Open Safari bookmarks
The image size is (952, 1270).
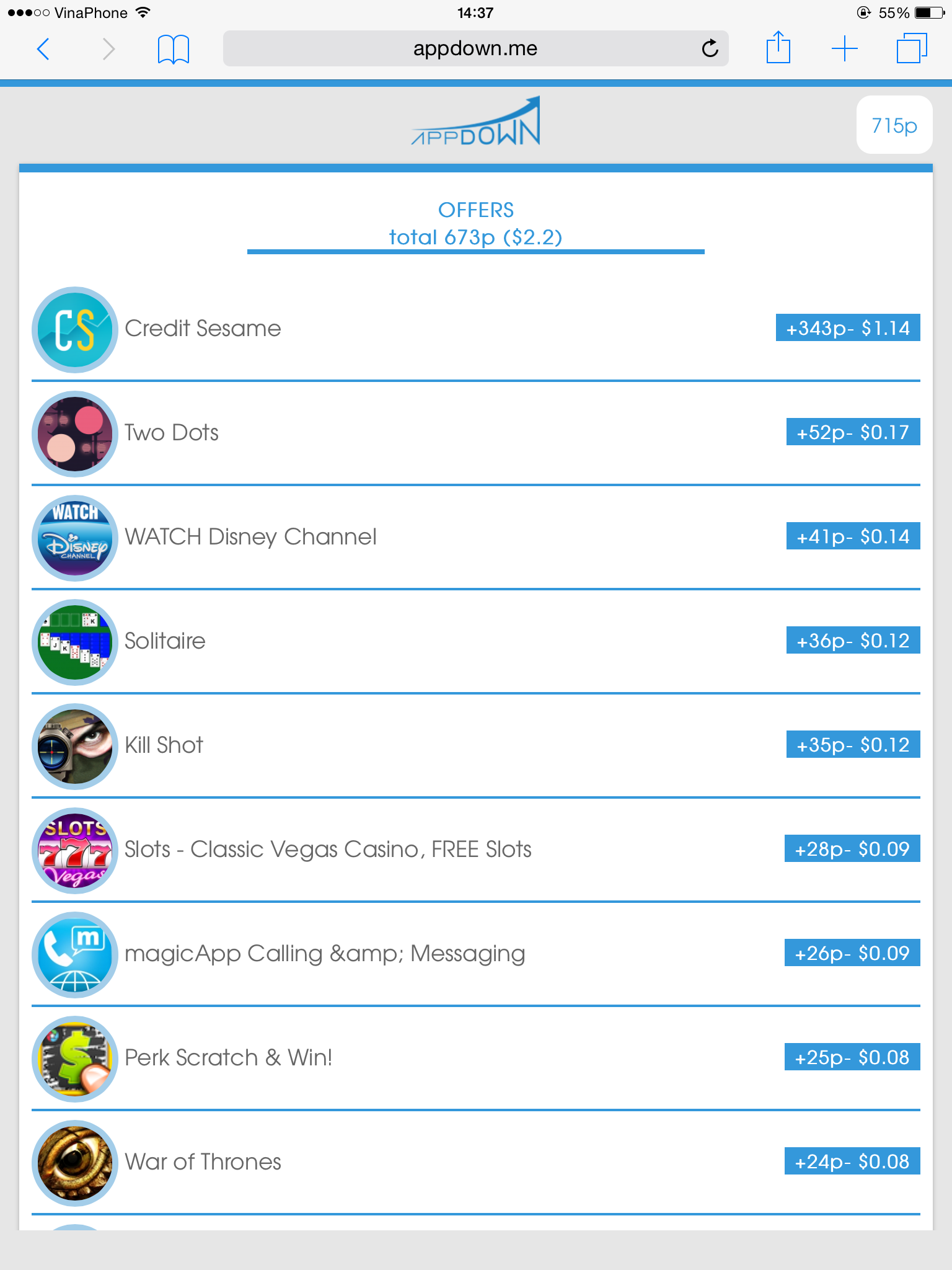click(173, 49)
